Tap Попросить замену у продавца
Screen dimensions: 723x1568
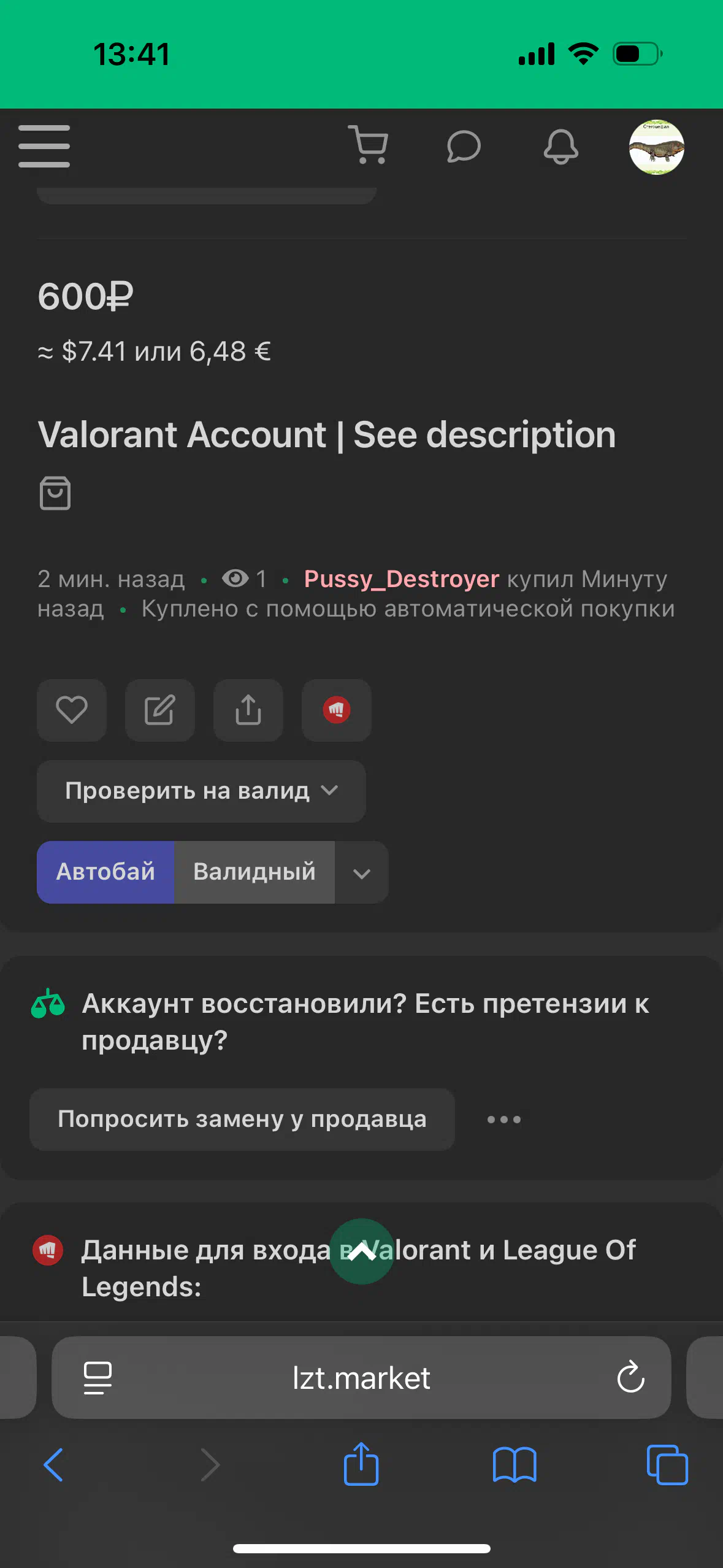coord(242,1119)
